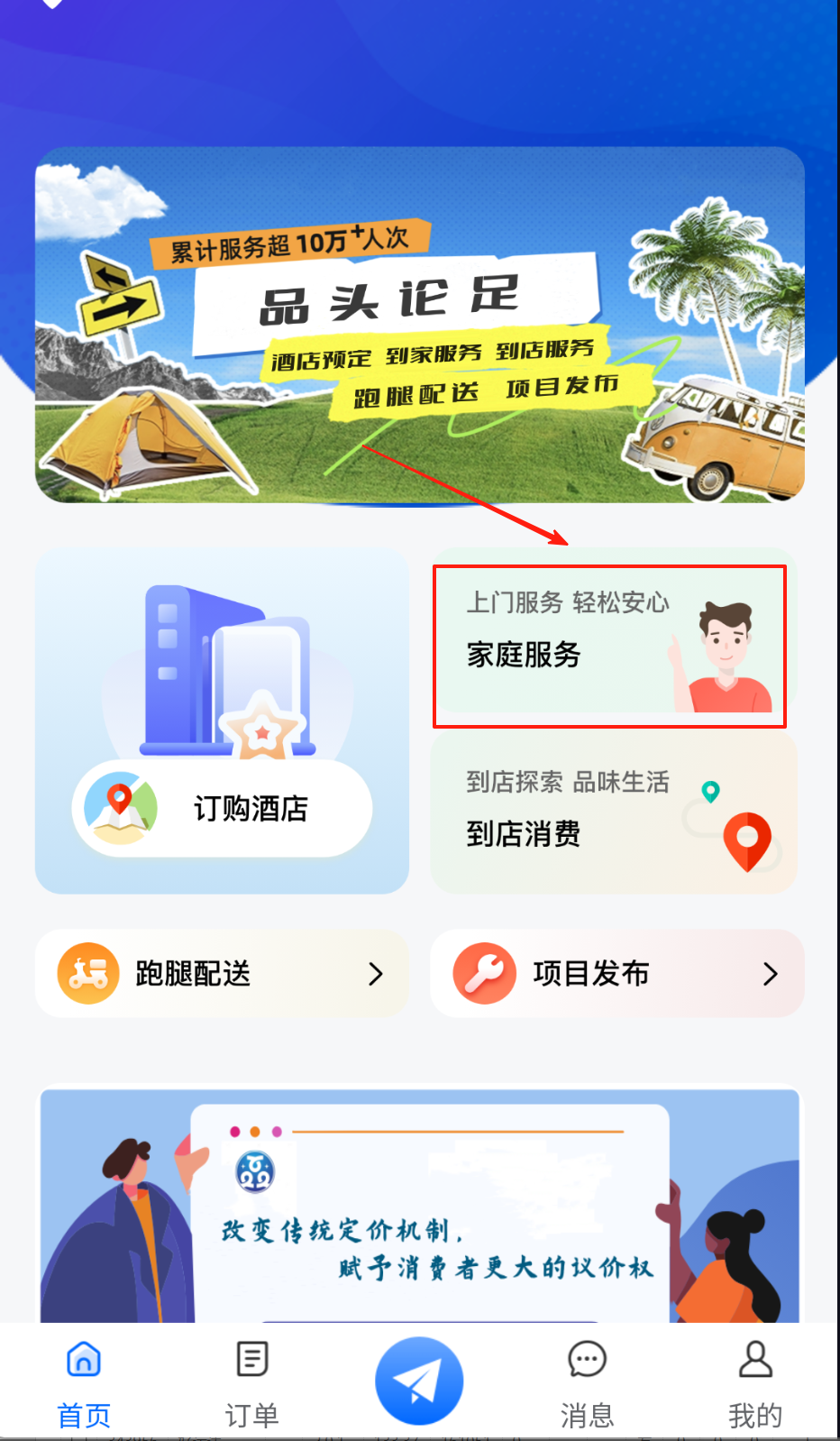Open the 订购酒店 hotel booking card

222,721
